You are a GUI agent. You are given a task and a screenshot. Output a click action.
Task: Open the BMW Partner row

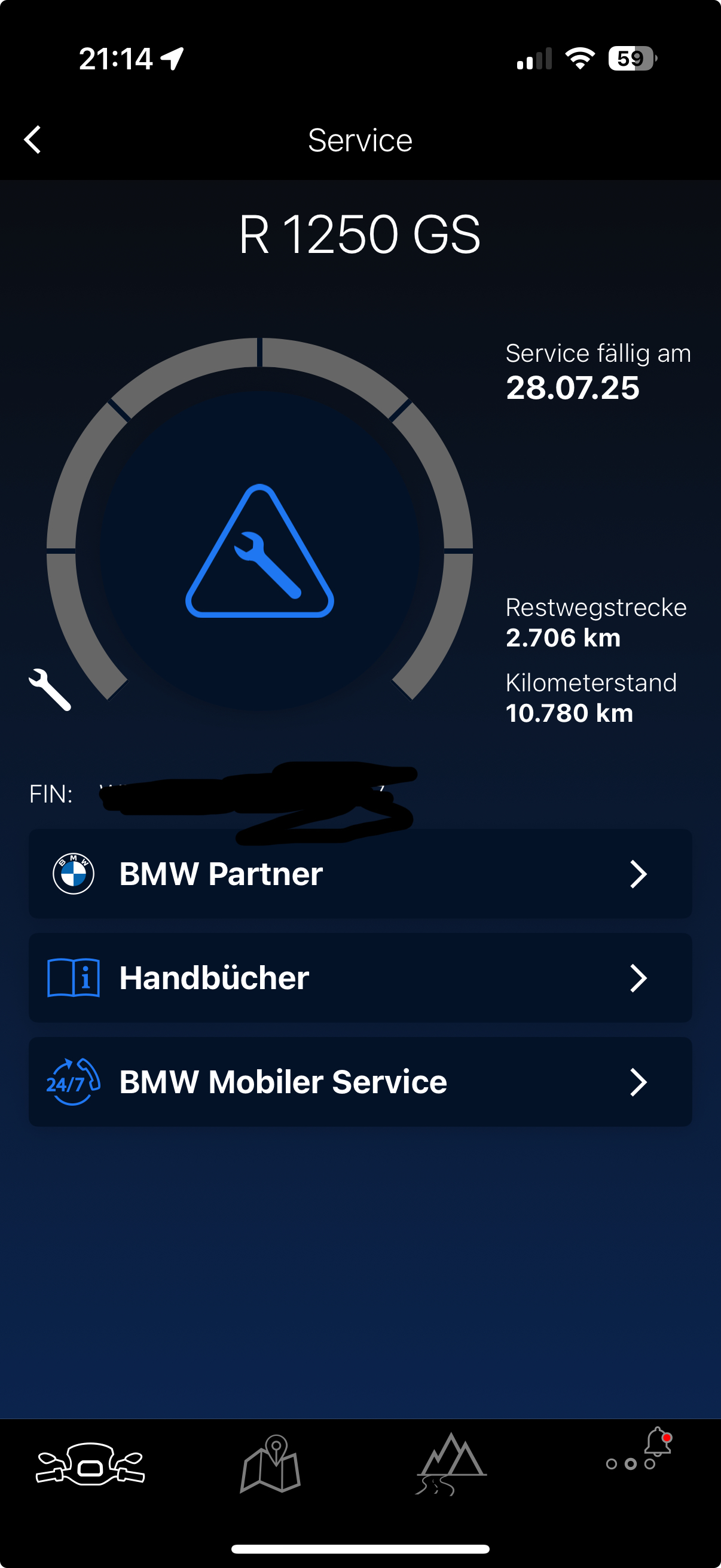click(360, 874)
